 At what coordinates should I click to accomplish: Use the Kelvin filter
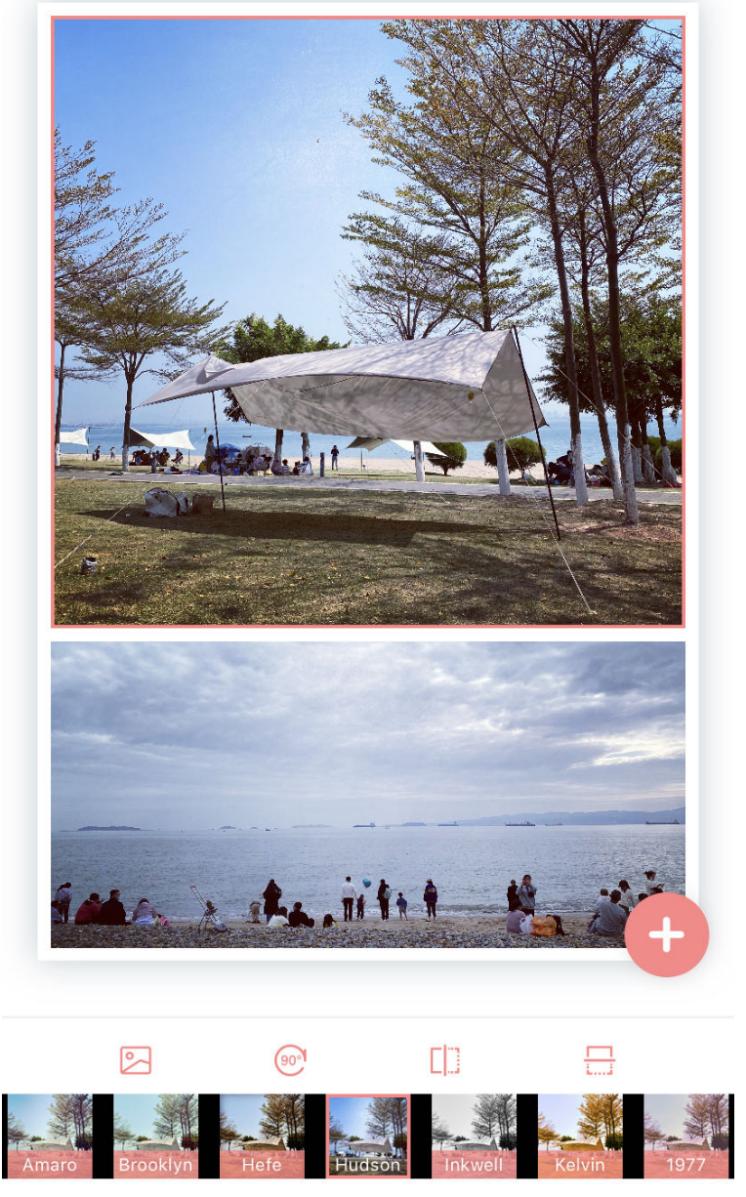[580, 1135]
